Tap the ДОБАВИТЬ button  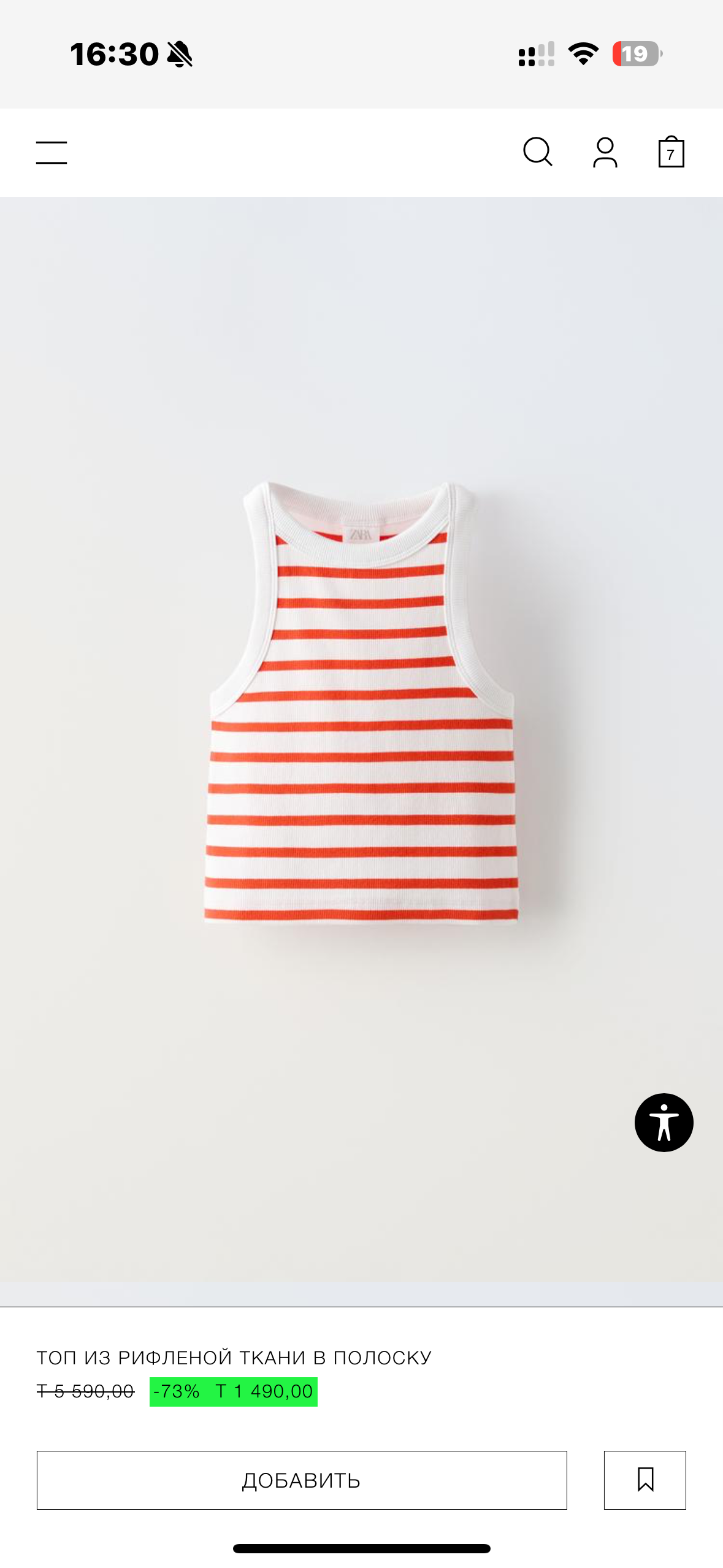click(x=302, y=1480)
